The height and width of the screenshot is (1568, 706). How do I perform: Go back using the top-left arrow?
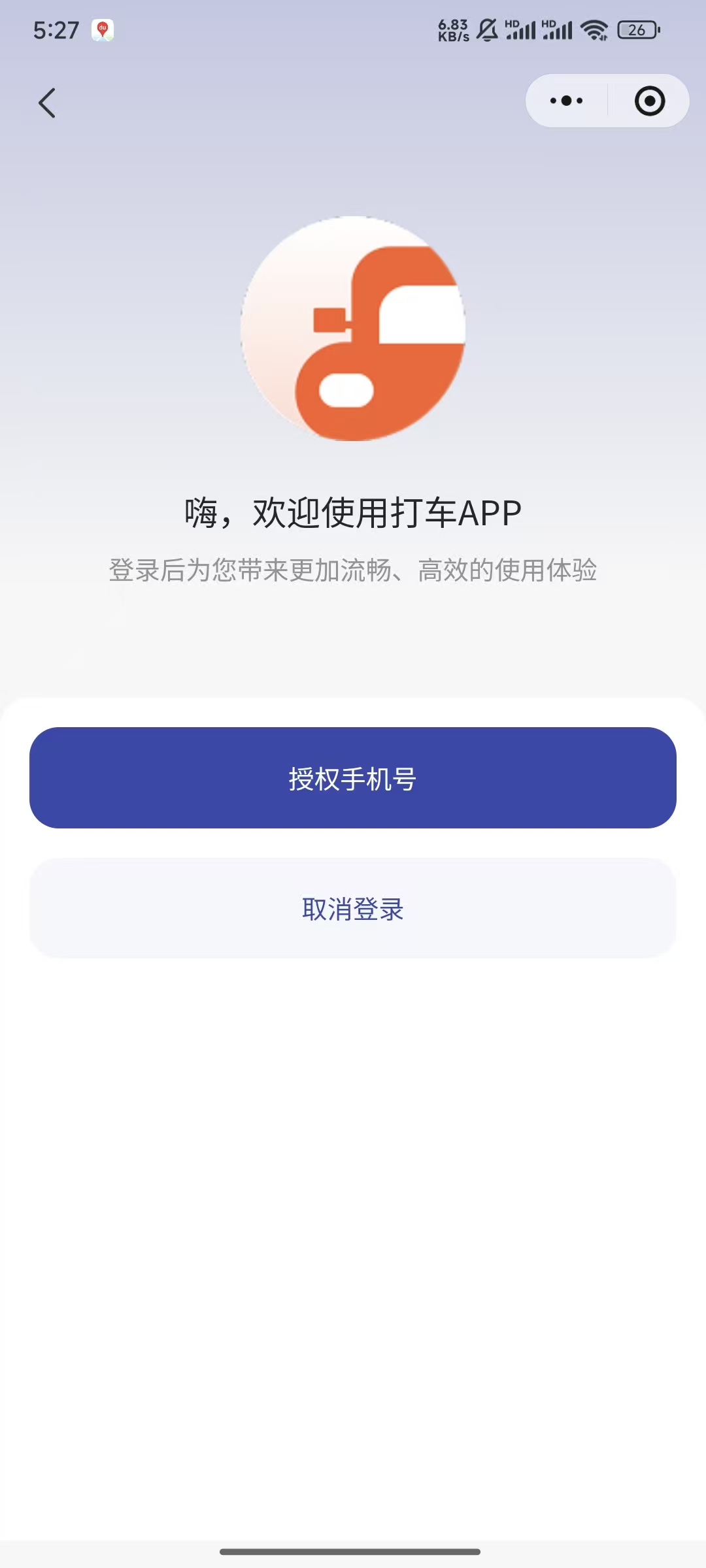(x=47, y=103)
